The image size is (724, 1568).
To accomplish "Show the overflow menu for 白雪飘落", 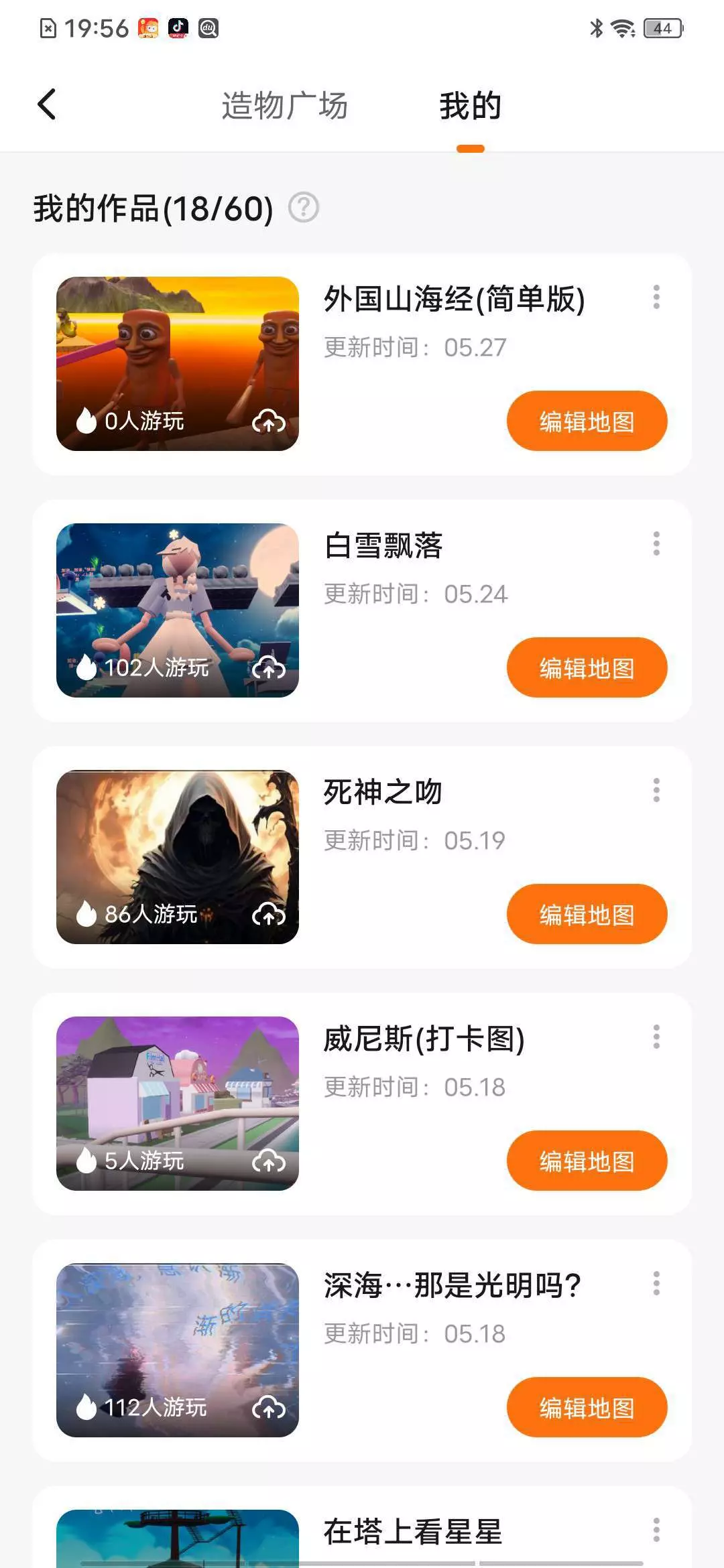I will pos(656,543).
